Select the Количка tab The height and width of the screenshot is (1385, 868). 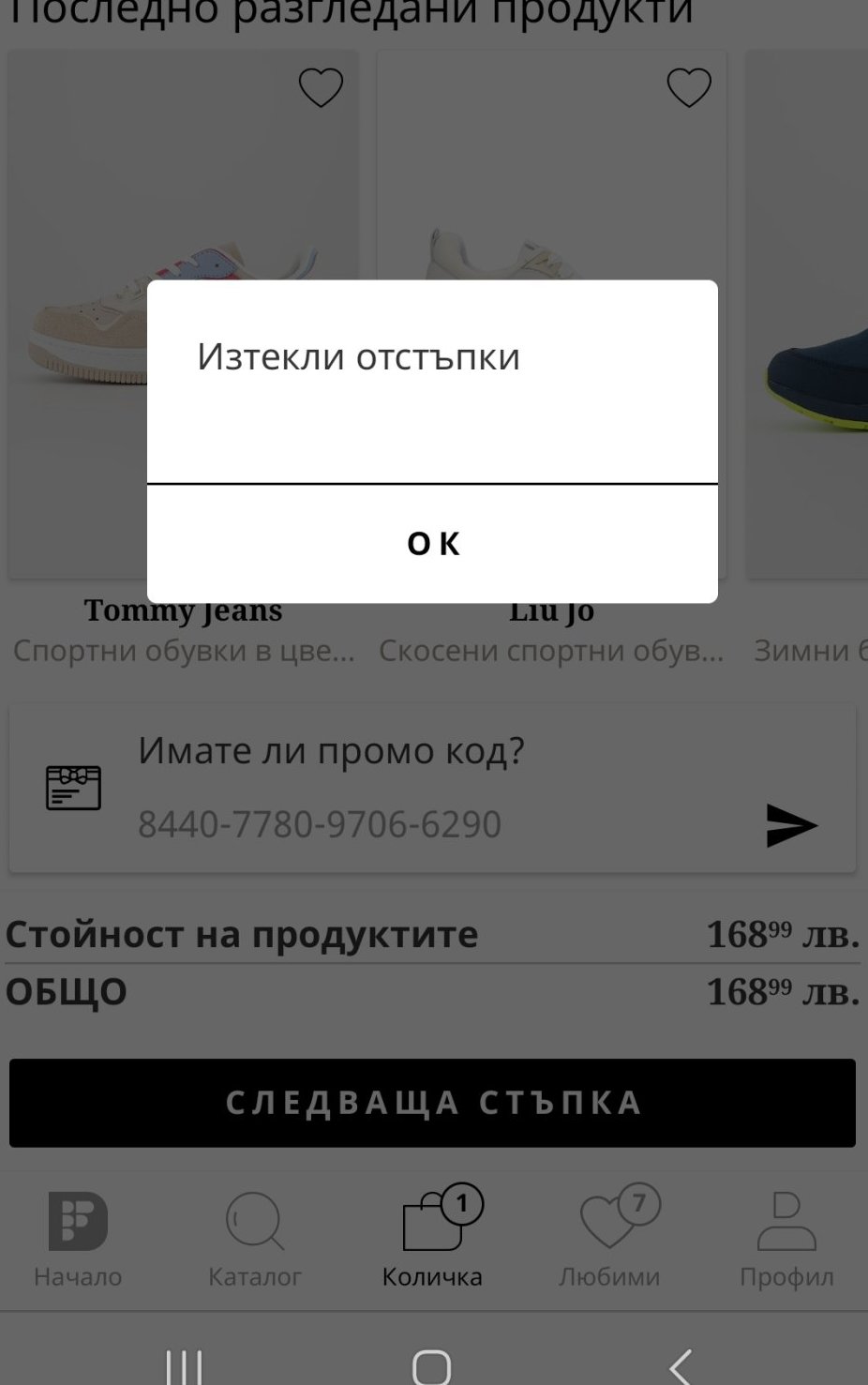[x=432, y=1240]
